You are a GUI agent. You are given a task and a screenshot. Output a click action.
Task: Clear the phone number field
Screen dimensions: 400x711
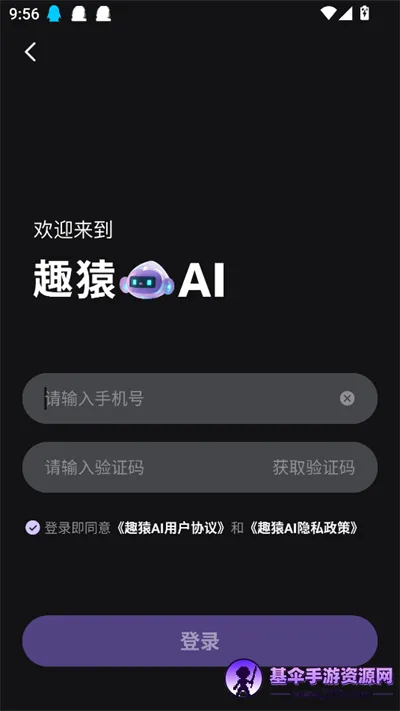pyautogui.click(x=347, y=399)
